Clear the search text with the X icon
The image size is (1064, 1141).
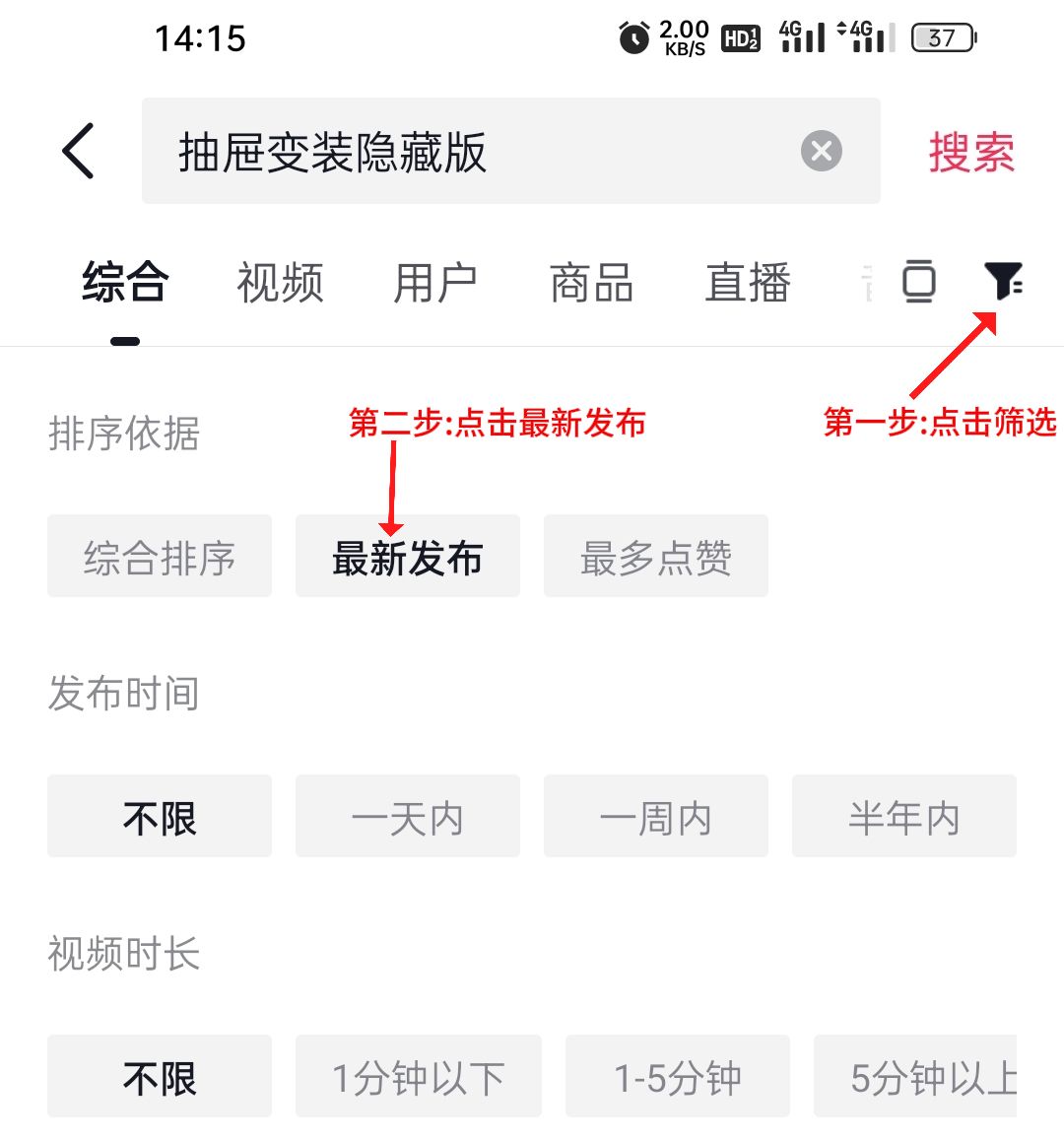(821, 151)
